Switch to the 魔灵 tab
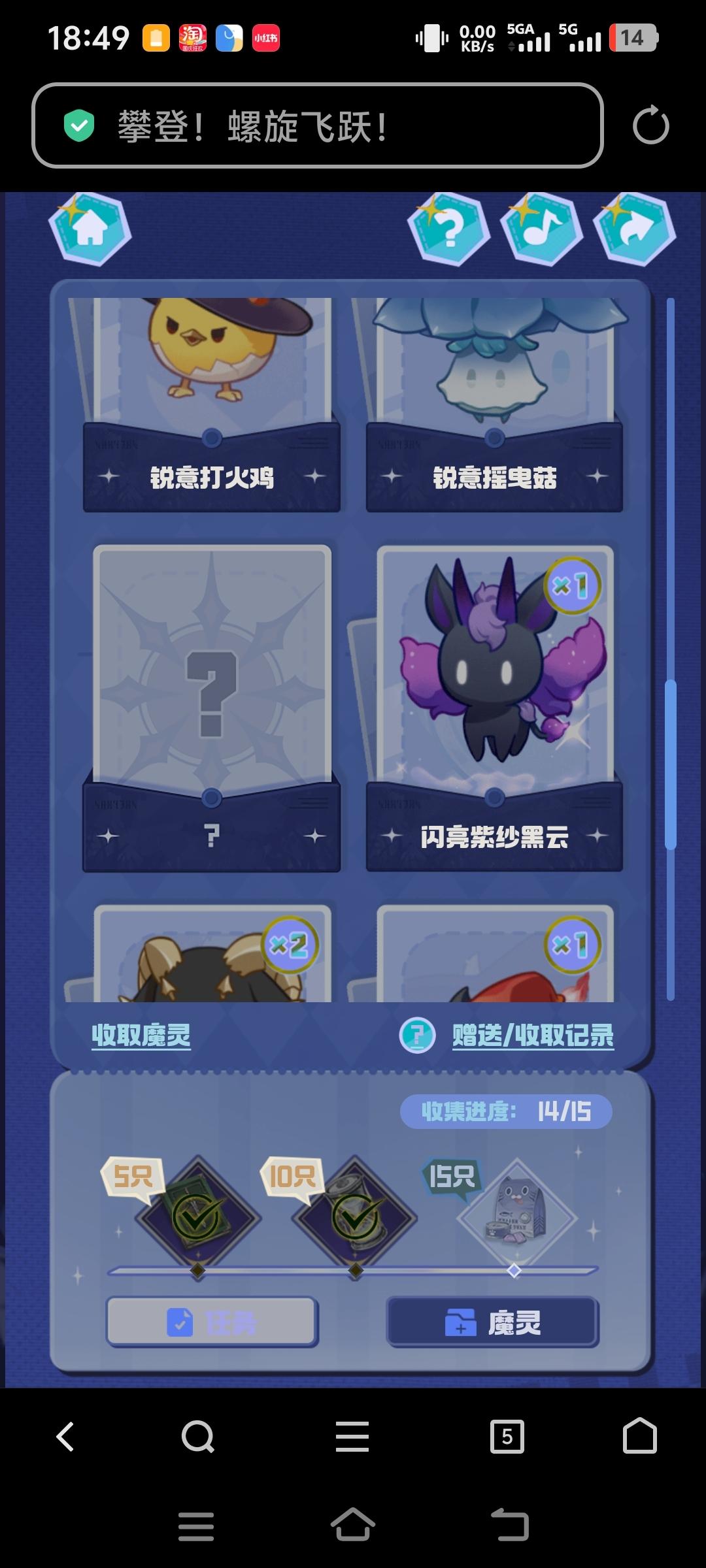The image size is (706, 1568). point(493,1322)
